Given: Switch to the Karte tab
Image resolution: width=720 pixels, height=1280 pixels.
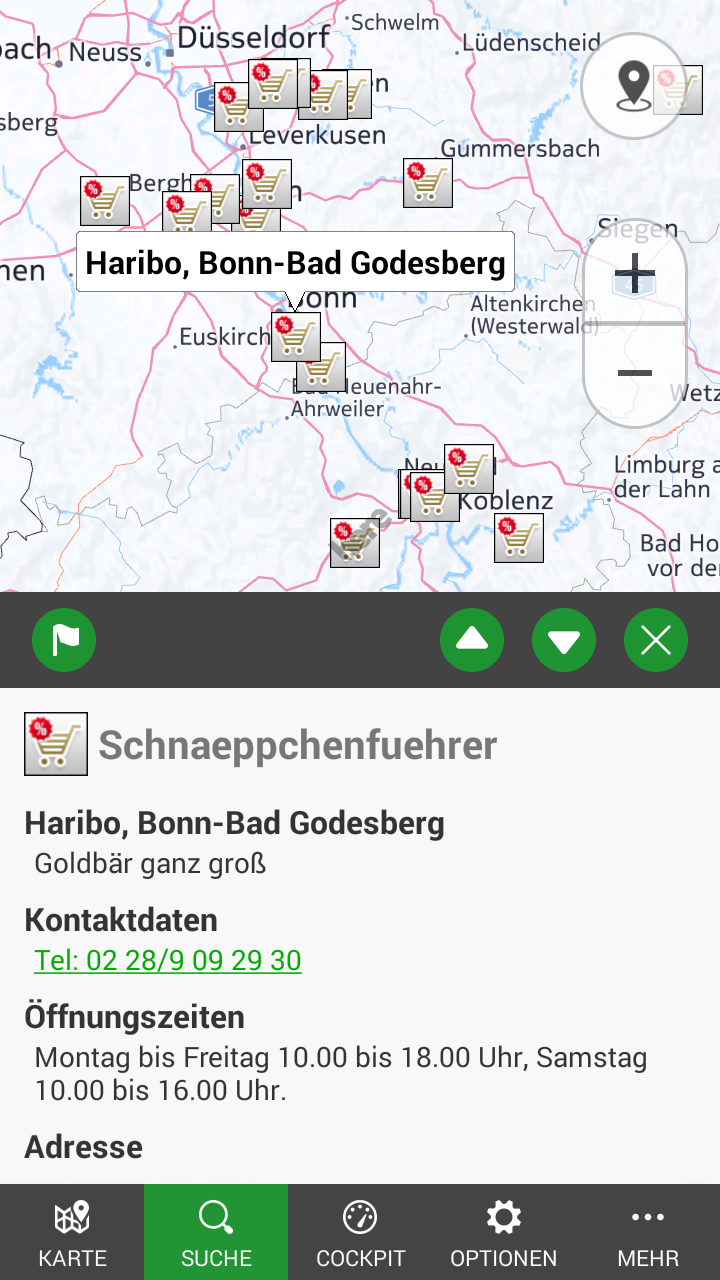Looking at the screenshot, I should point(72,1232).
